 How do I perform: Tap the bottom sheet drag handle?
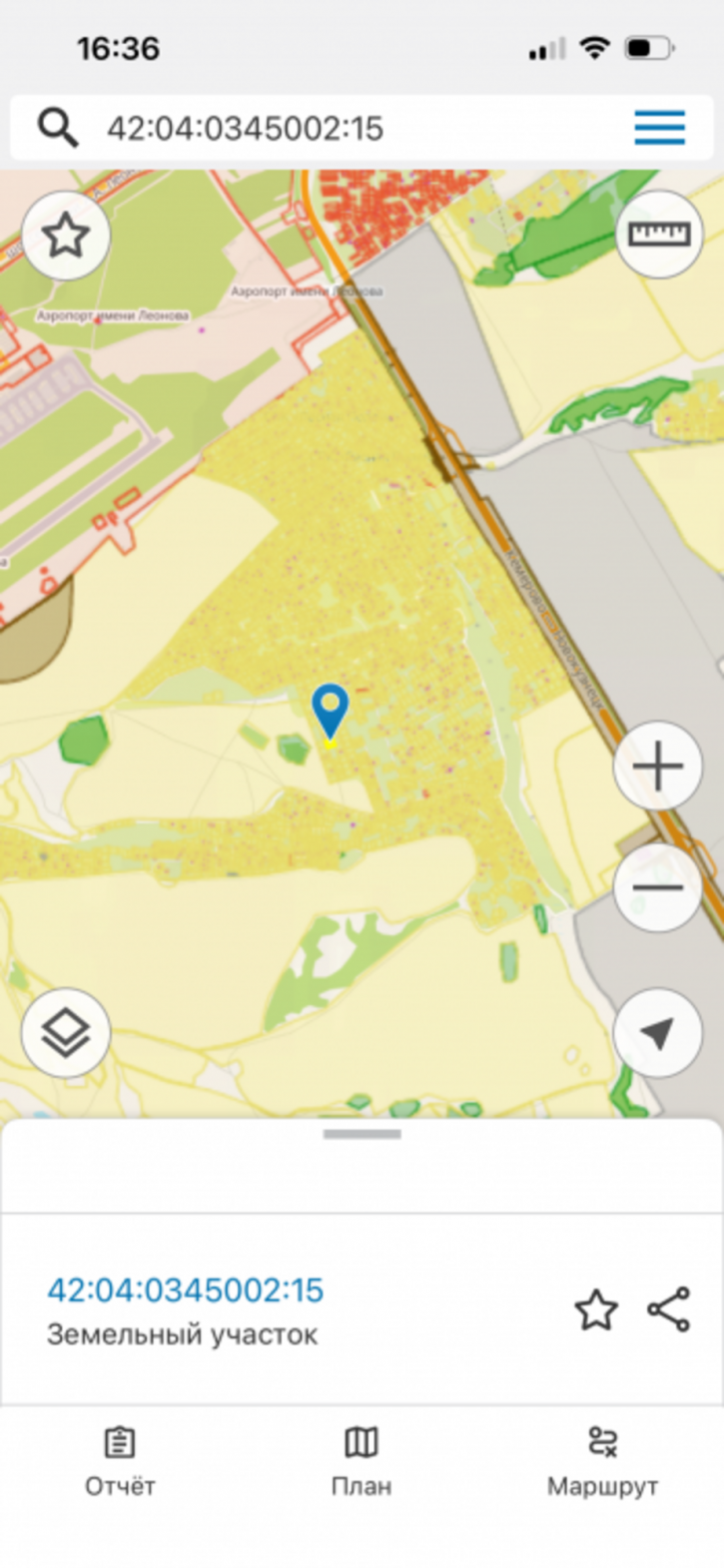[x=362, y=1134]
